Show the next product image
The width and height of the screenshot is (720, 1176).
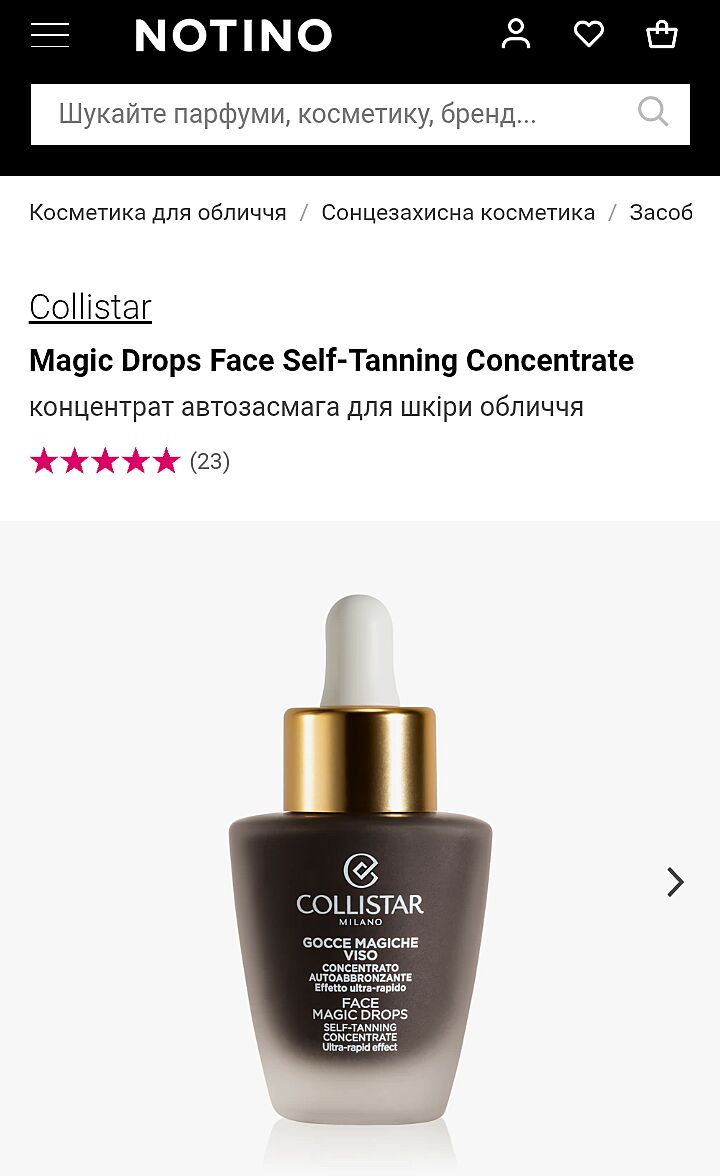[x=676, y=882]
